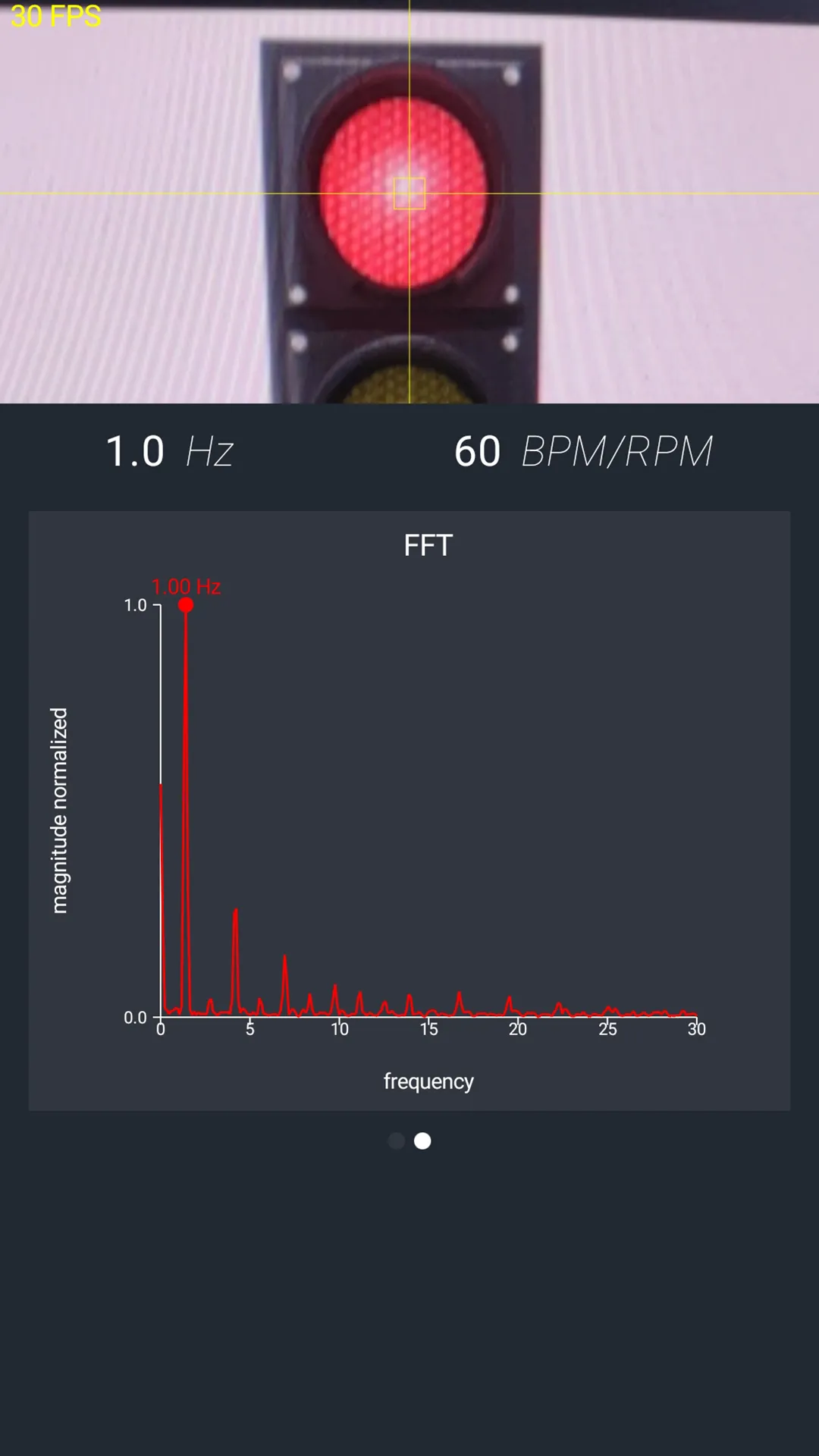The image size is (819, 1456).
Task: Select the FFT chart title
Action: [428, 545]
